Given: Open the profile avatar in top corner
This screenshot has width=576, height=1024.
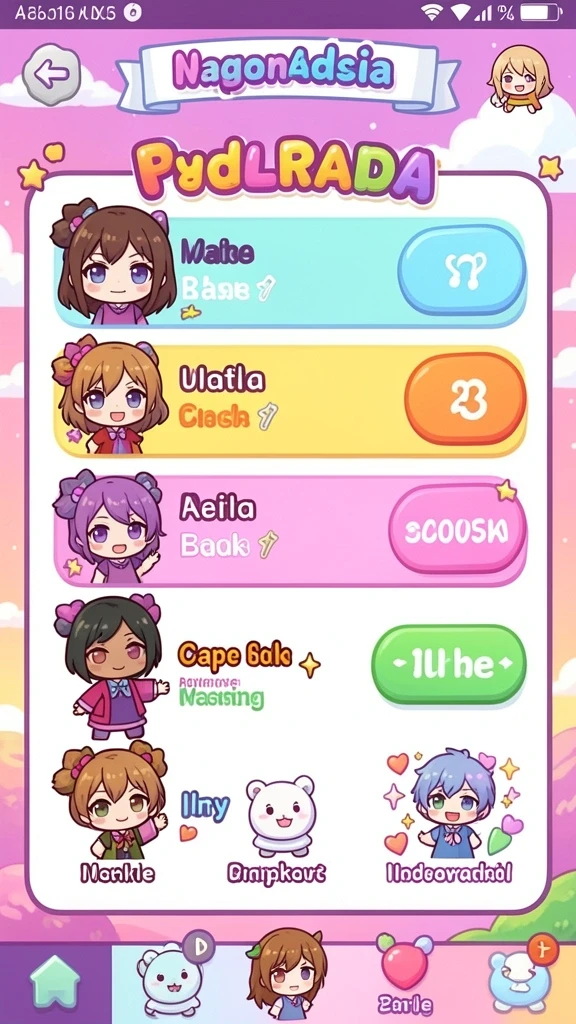Looking at the screenshot, I should coord(520,78).
